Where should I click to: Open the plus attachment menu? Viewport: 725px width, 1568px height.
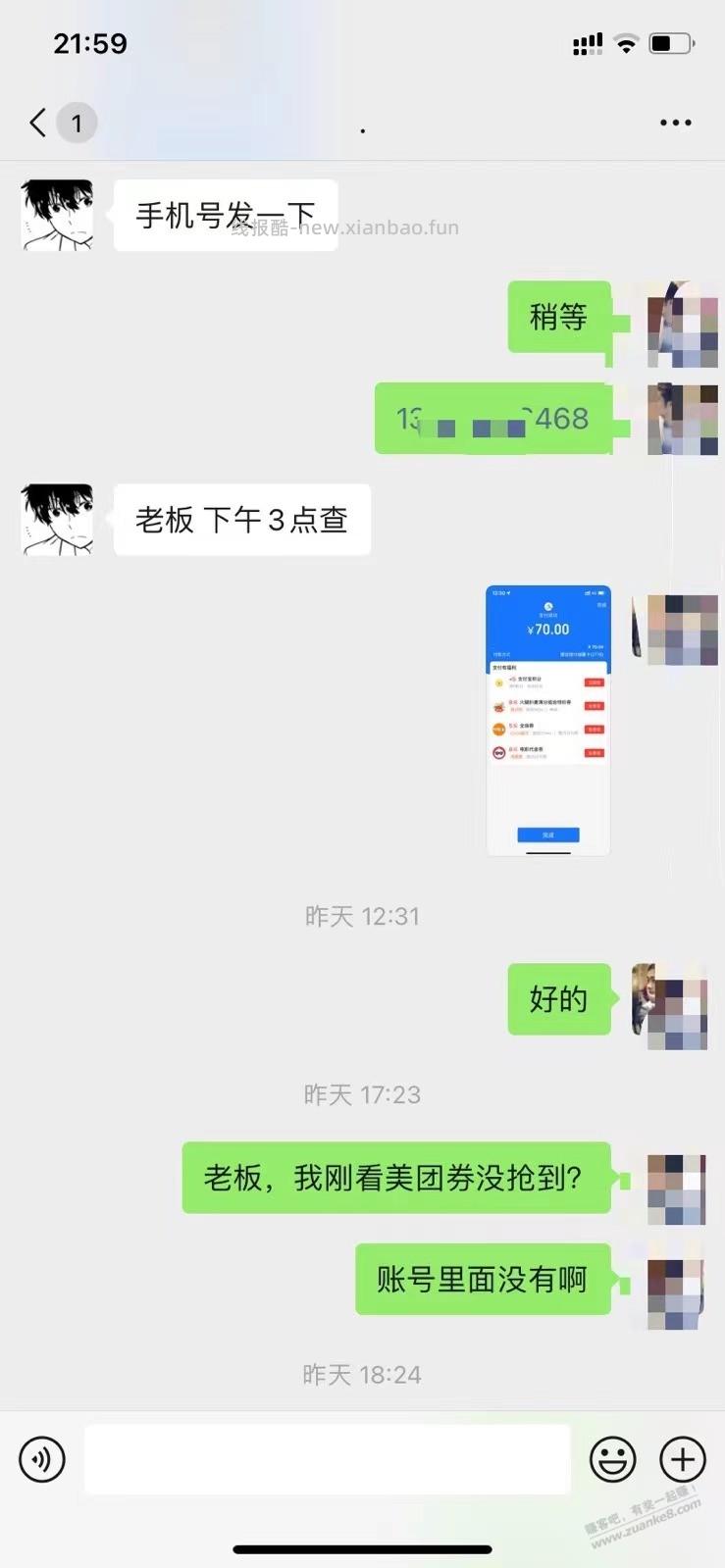tap(683, 1459)
